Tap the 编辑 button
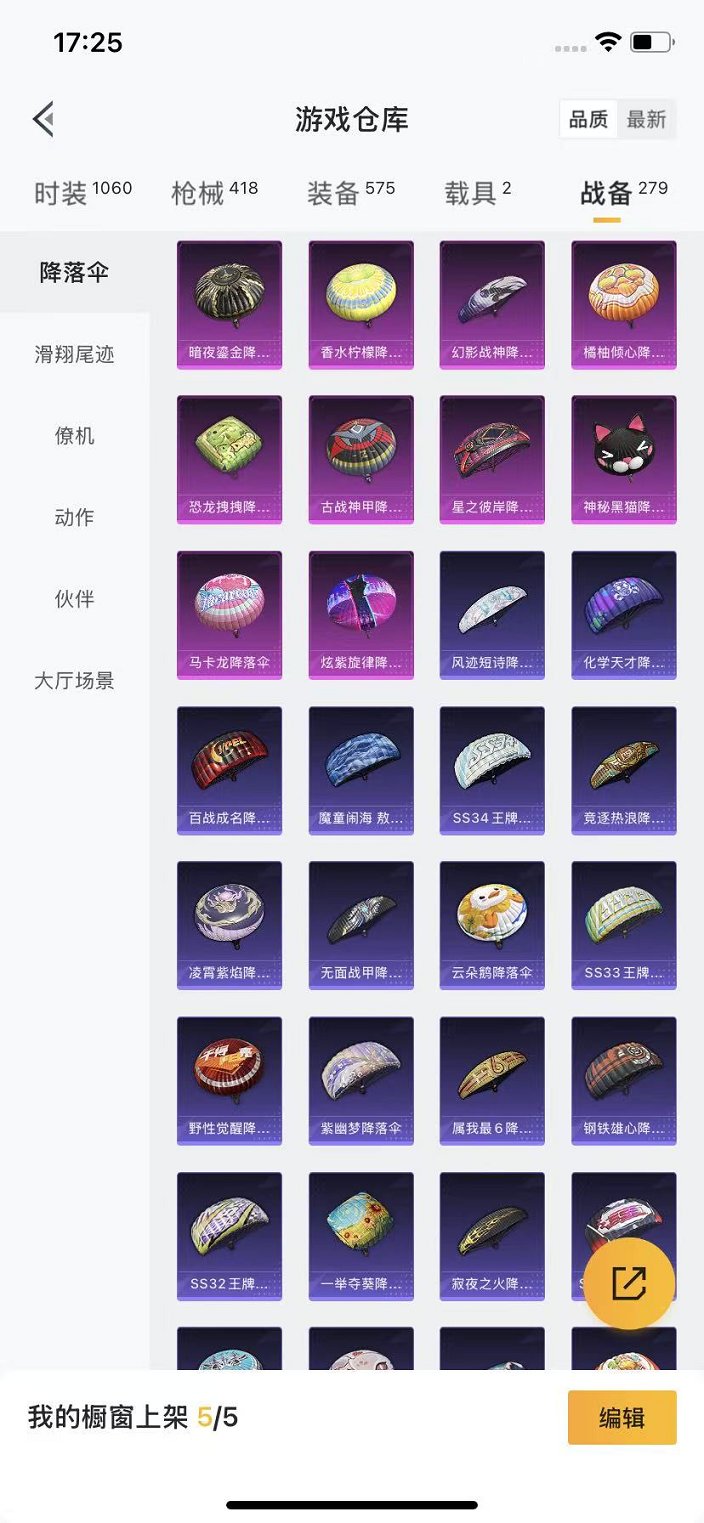 tap(621, 1417)
